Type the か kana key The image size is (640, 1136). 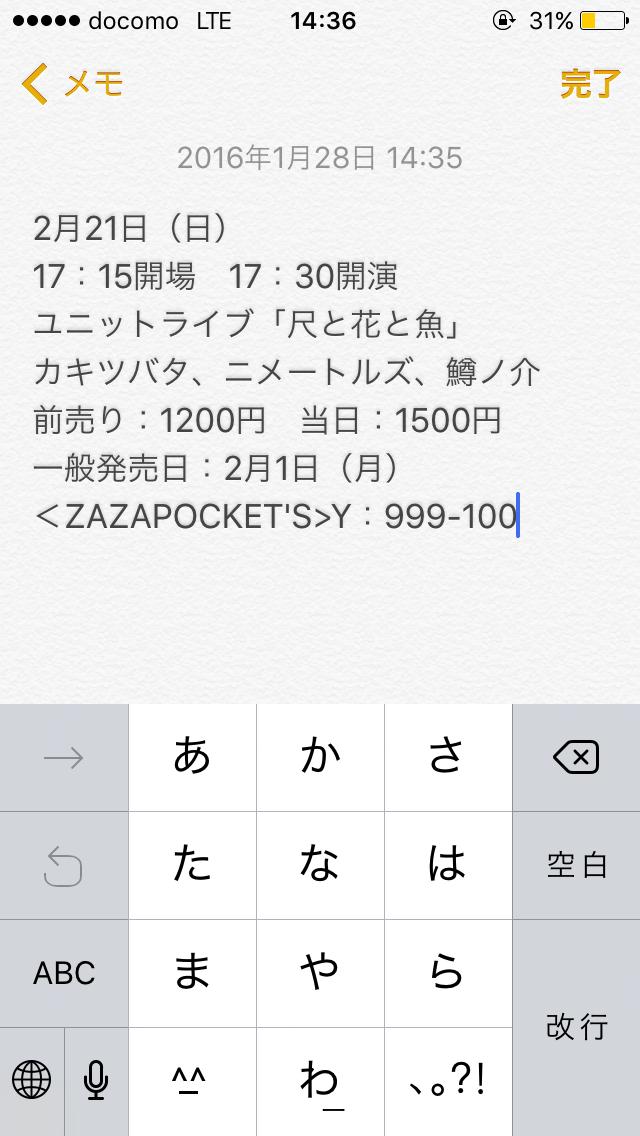click(320, 758)
